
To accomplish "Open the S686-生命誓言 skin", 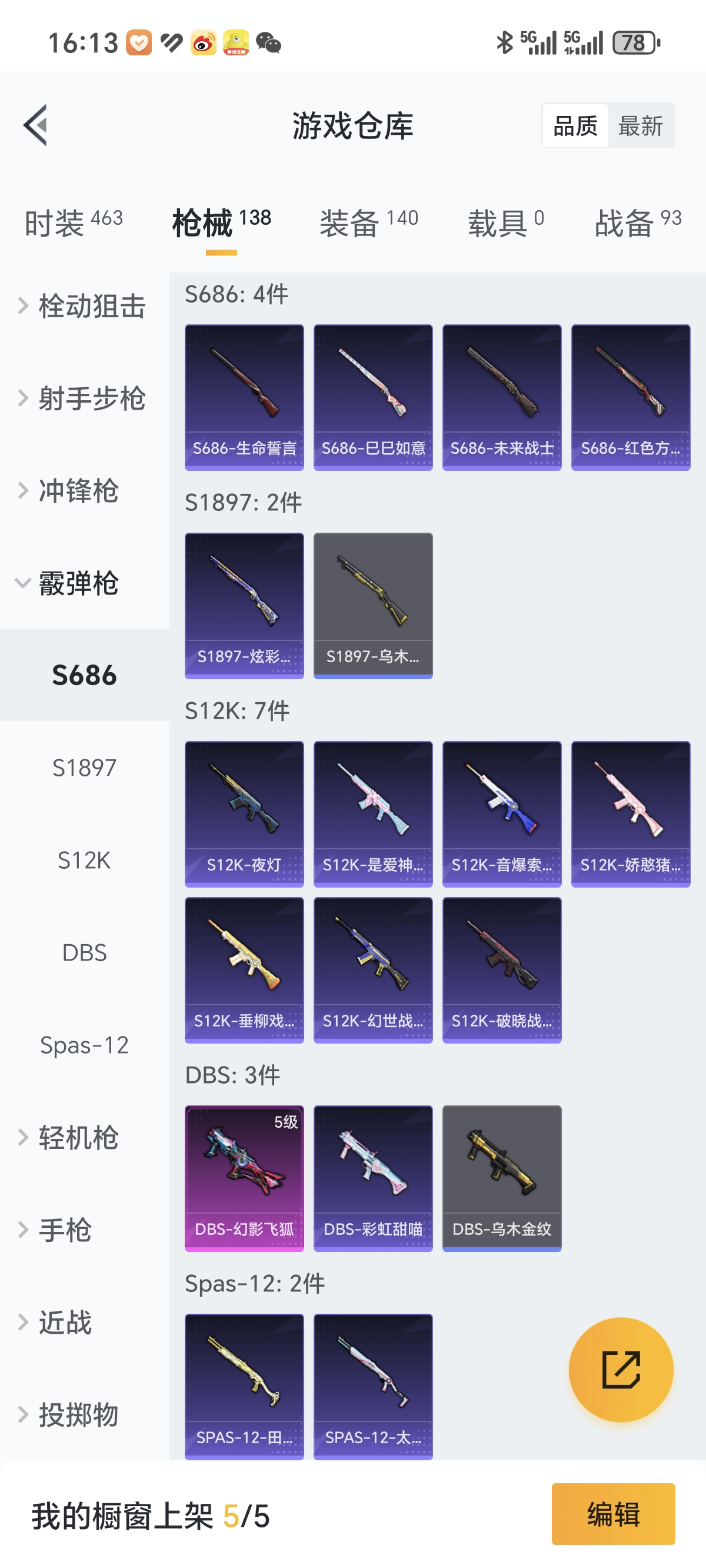I will 244,397.
